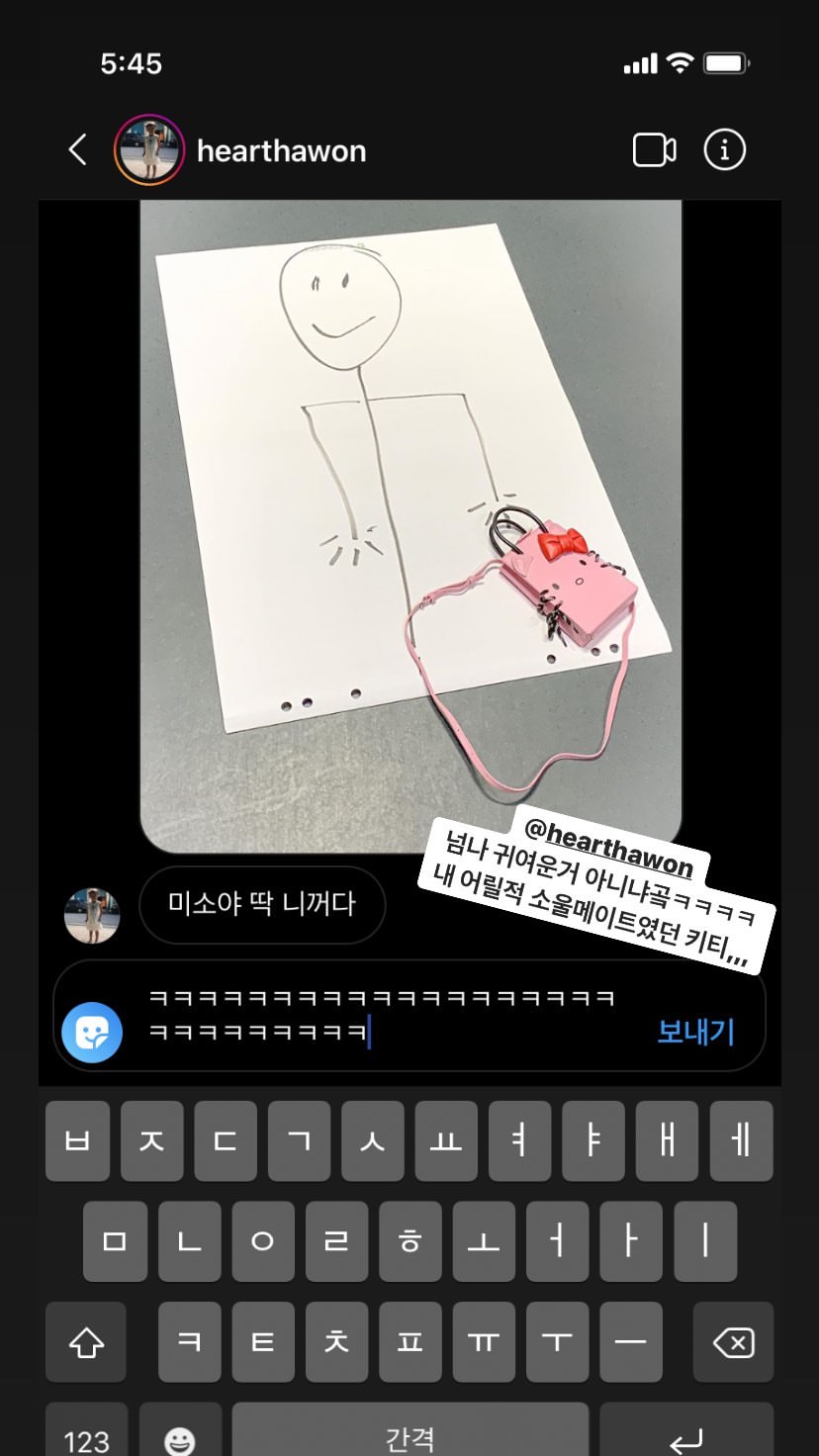This screenshot has width=819, height=1456.
Task: Open hearthawon's profile from the header
Action: click(x=281, y=151)
